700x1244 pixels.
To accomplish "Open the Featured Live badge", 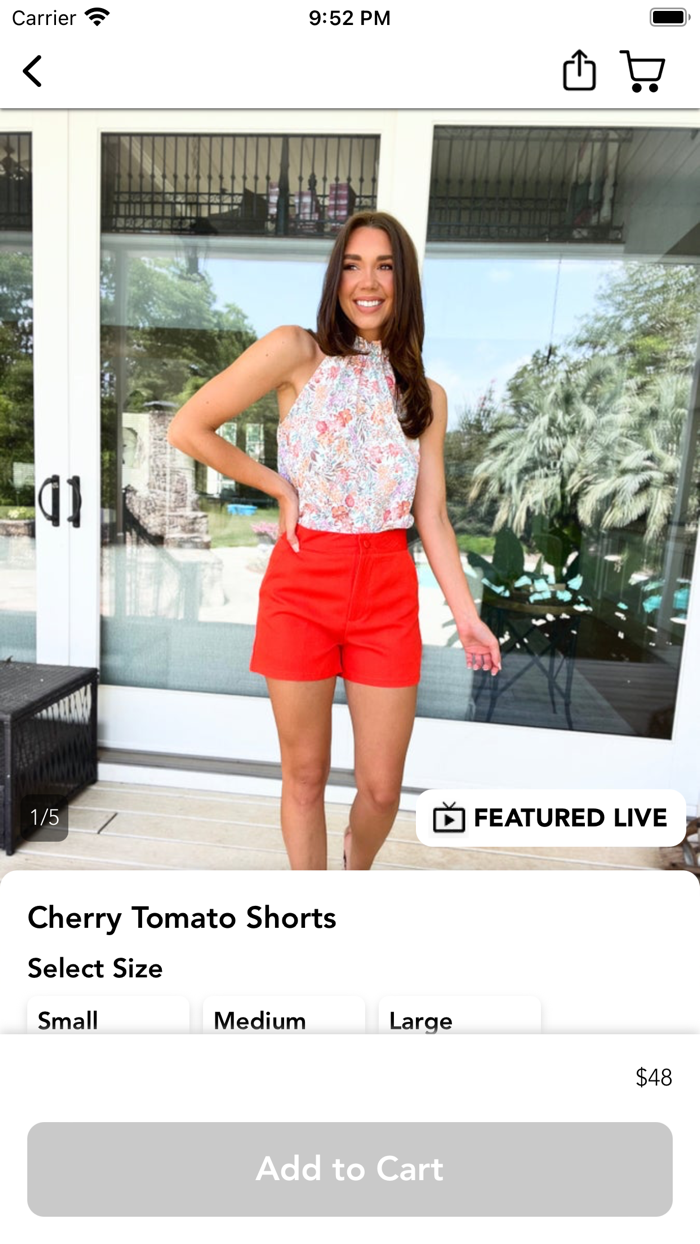I will pos(551,818).
